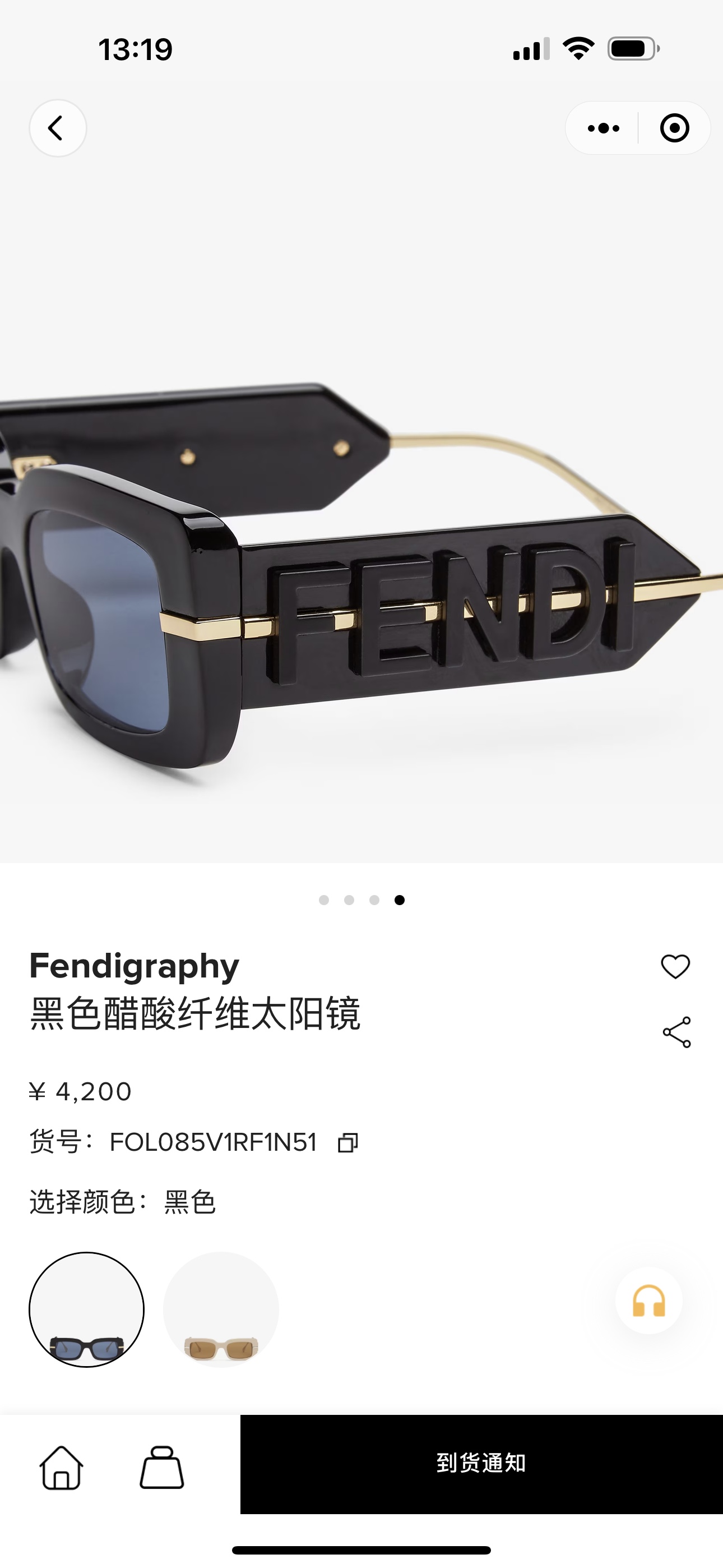Go back to the previous page

point(57,128)
